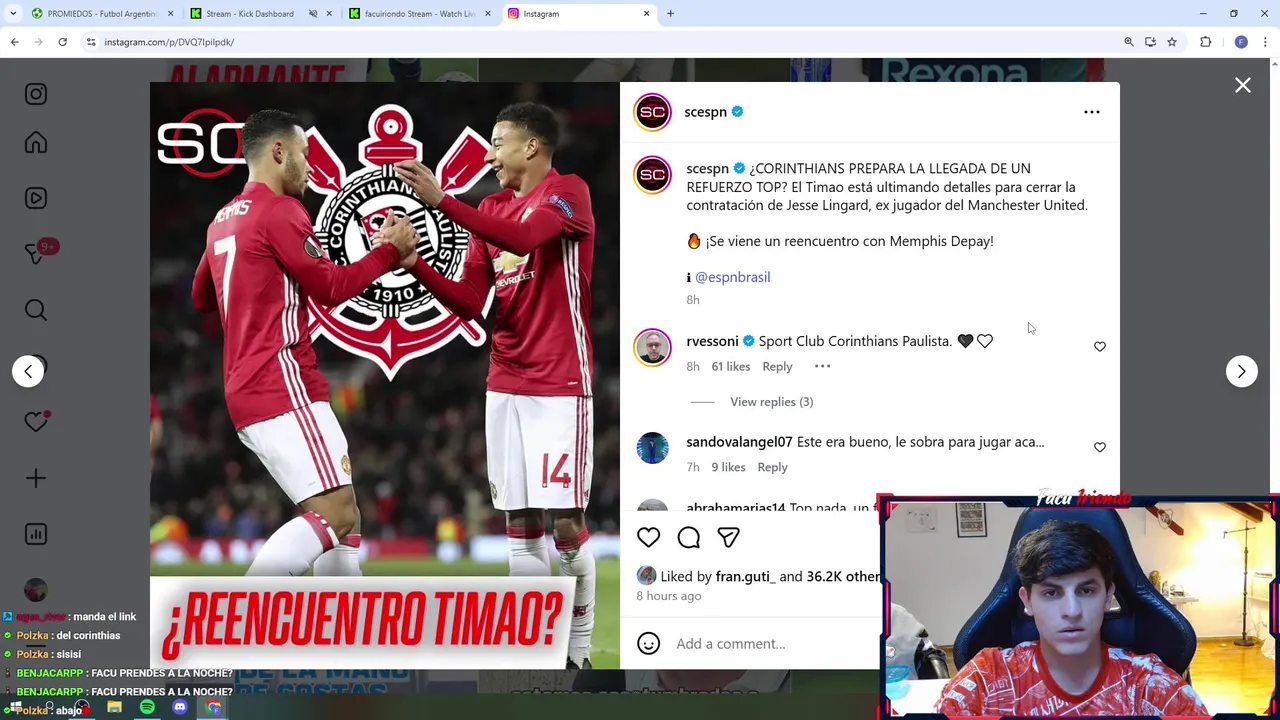This screenshot has width=1280, height=720.
Task: Create a new post with the plus icon
Action: pos(36,479)
